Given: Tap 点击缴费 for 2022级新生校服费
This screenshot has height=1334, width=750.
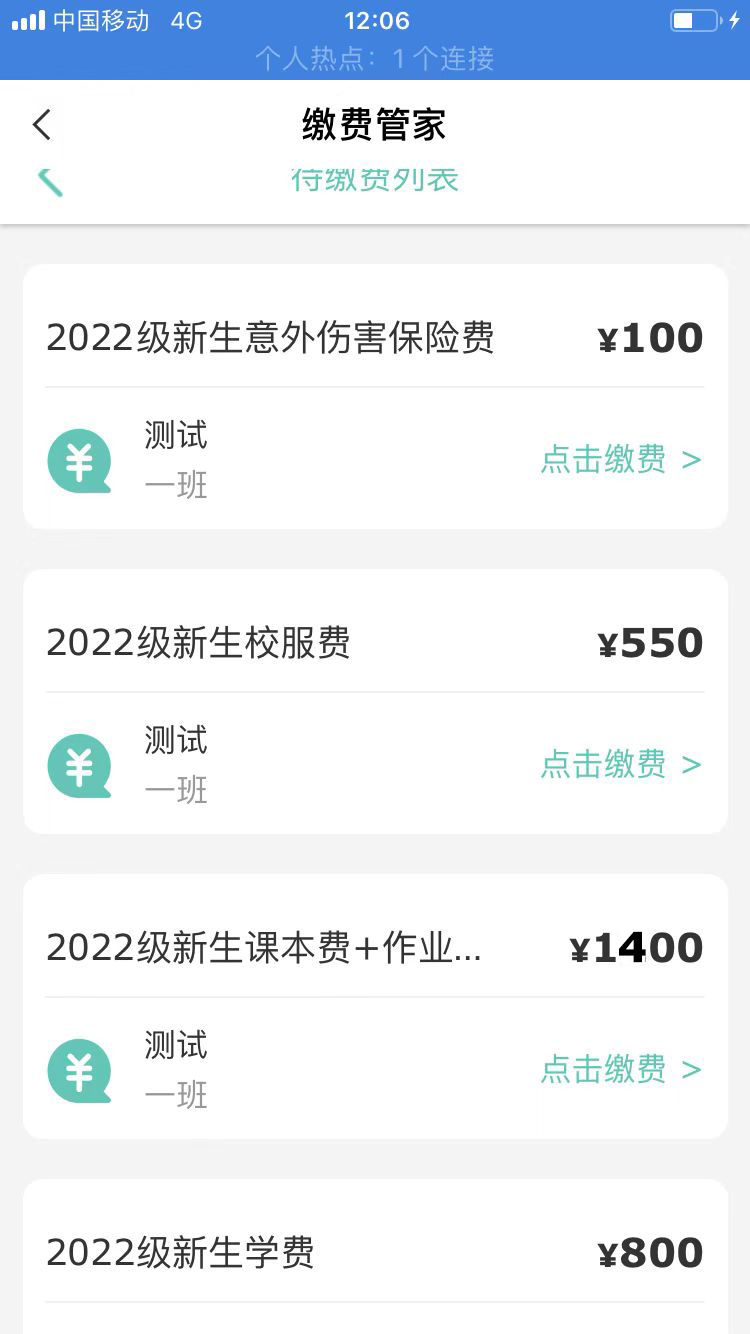Looking at the screenshot, I should click(x=621, y=764).
